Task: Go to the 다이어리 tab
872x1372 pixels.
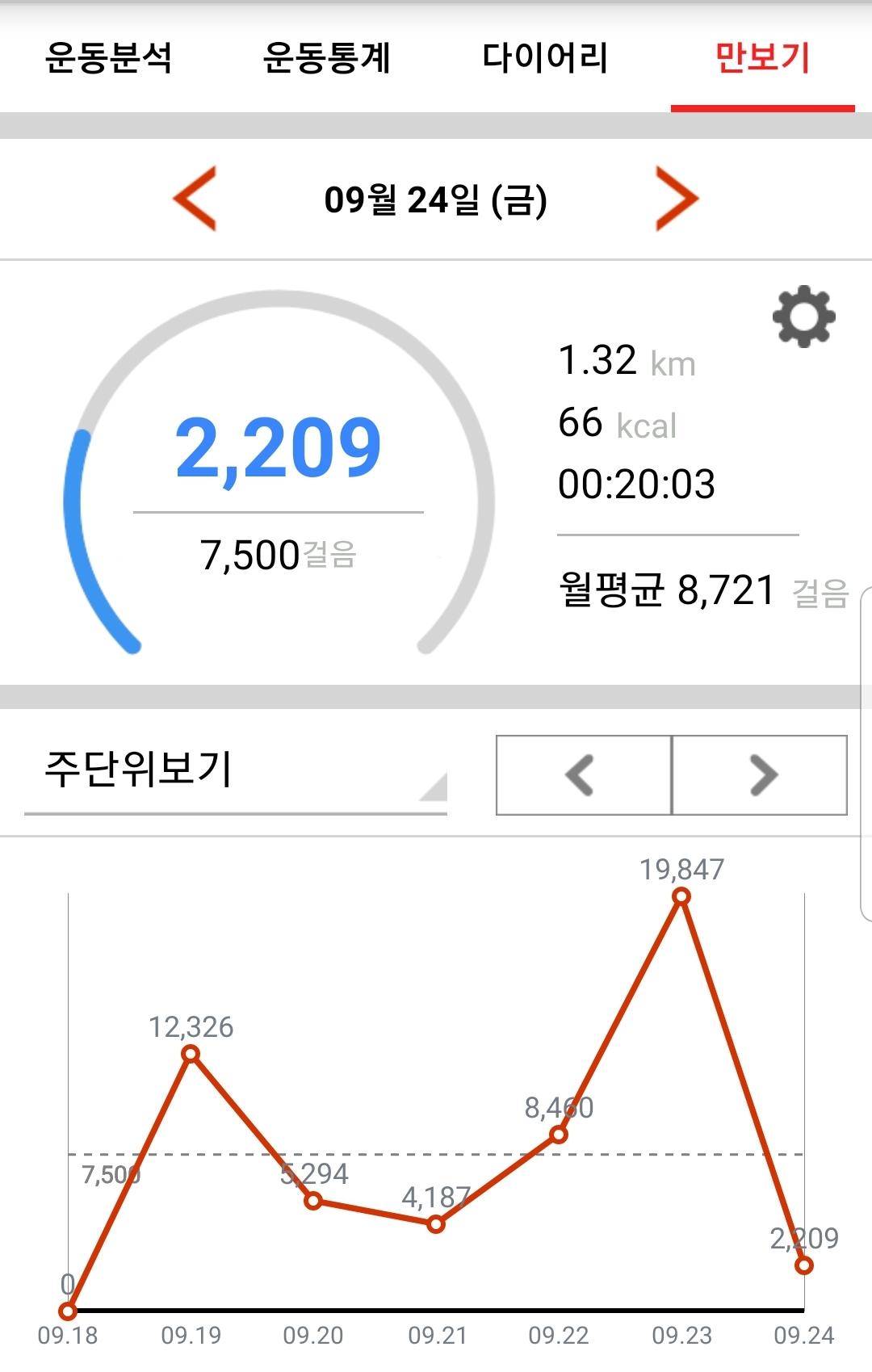Action: coord(545,58)
